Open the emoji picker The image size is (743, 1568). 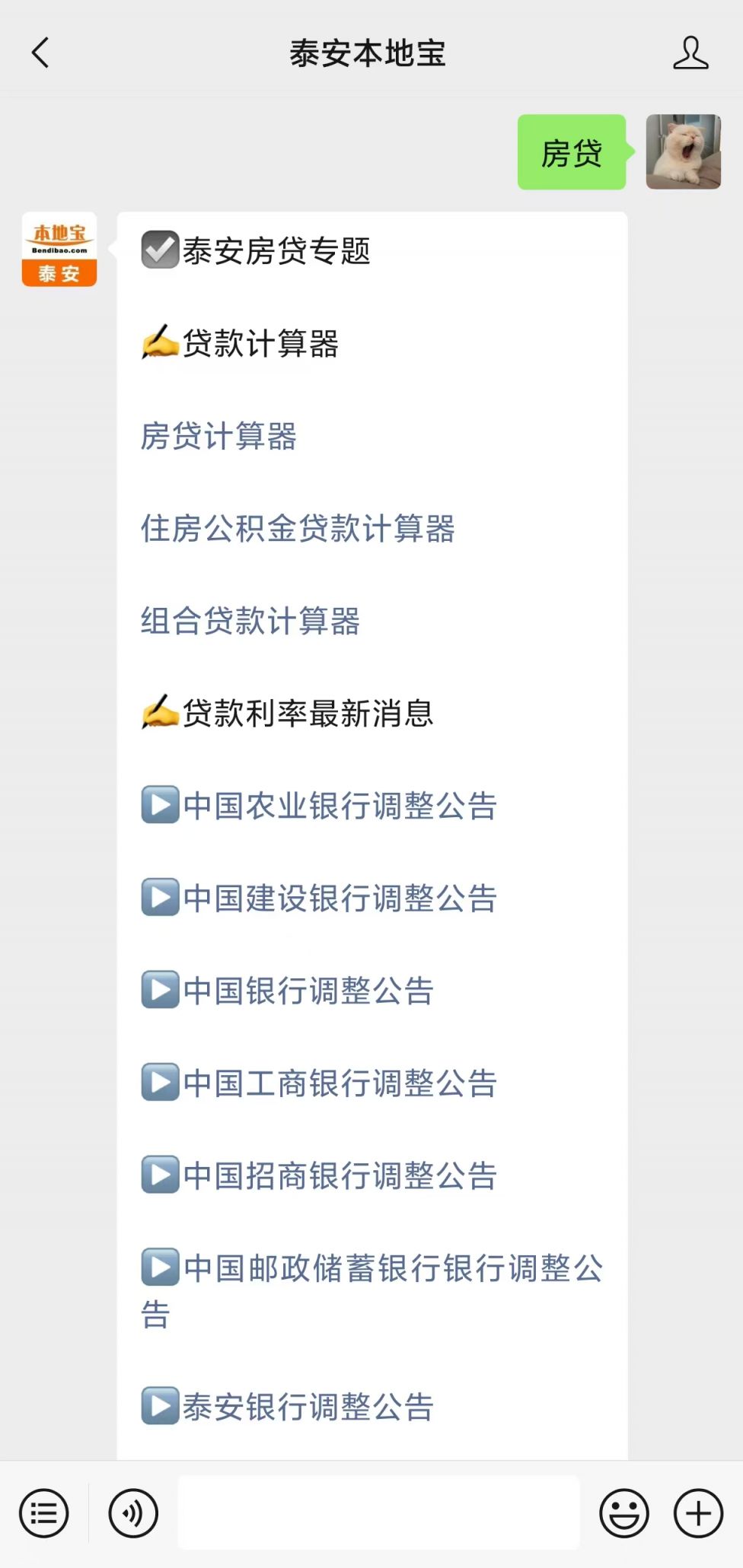(x=624, y=1513)
